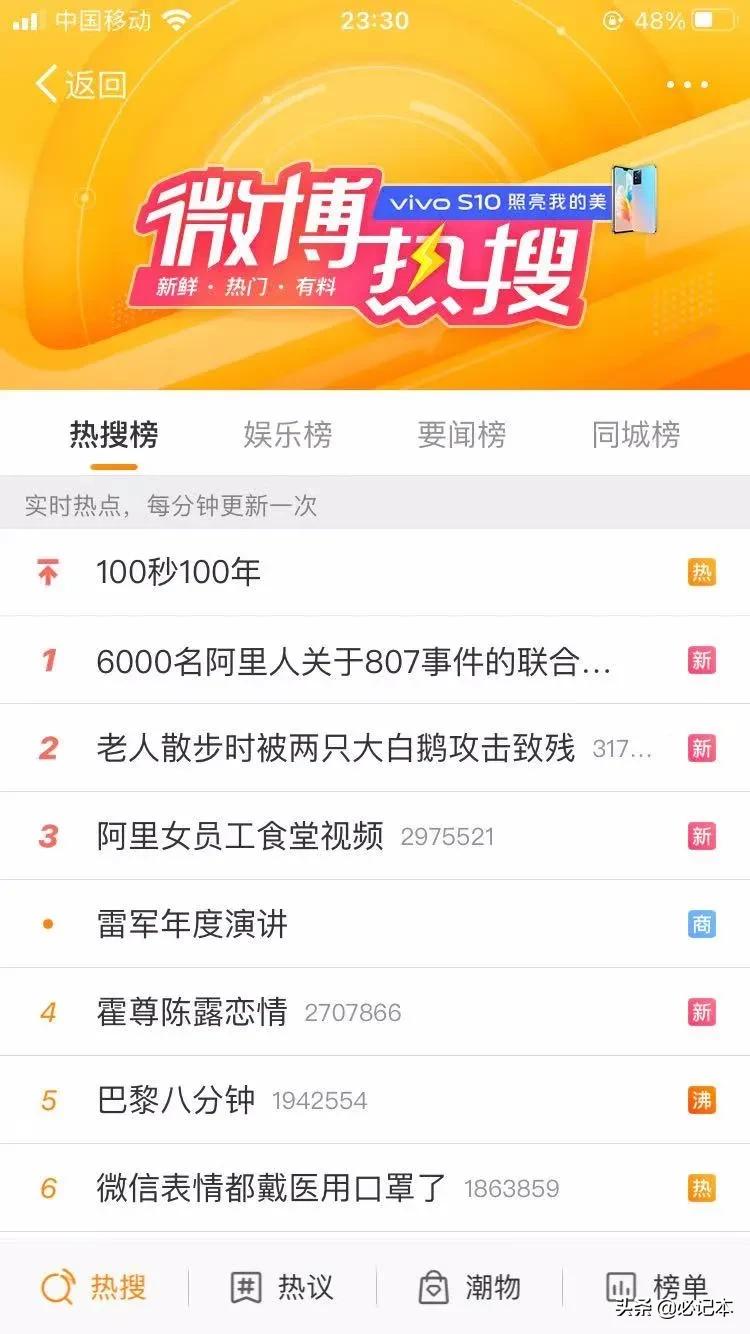Tap the 实时热点 update notice bar
The image size is (750, 1334).
pyautogui.click(x=170, y=507)
